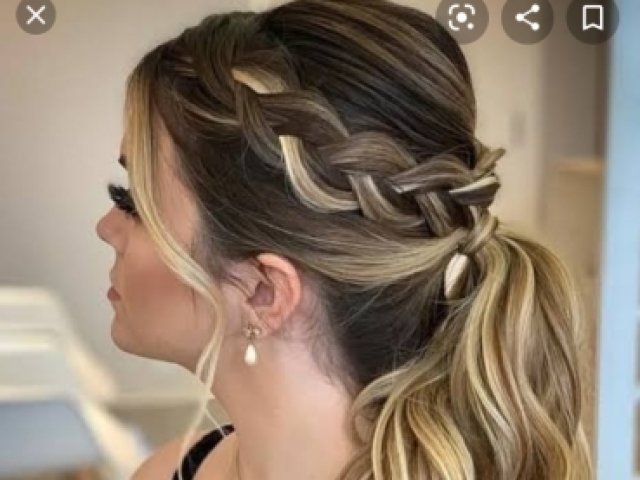Search this image with Lens

(462, 17)
